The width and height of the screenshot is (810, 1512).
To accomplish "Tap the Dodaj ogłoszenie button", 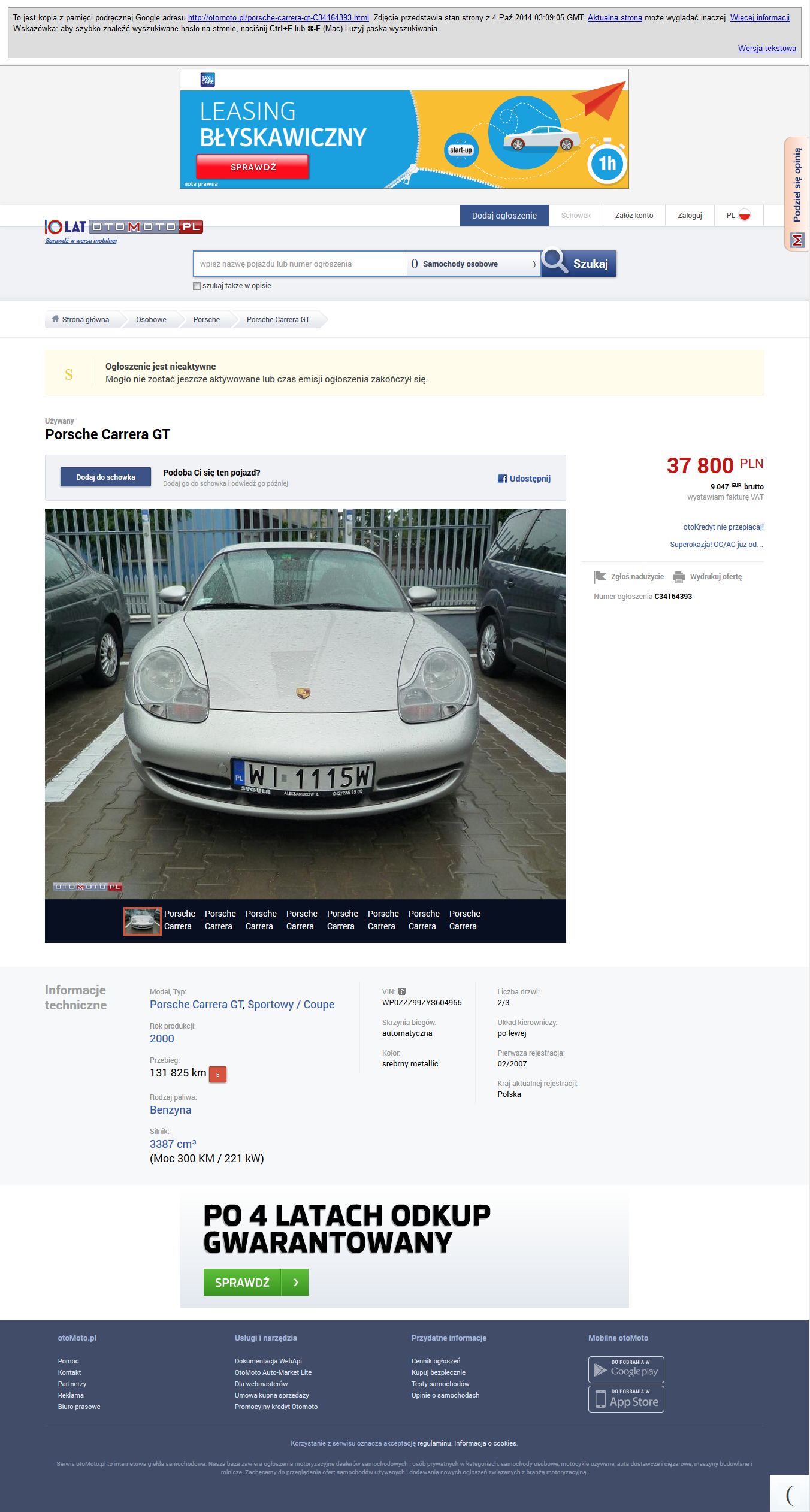I will pos(504,216).
